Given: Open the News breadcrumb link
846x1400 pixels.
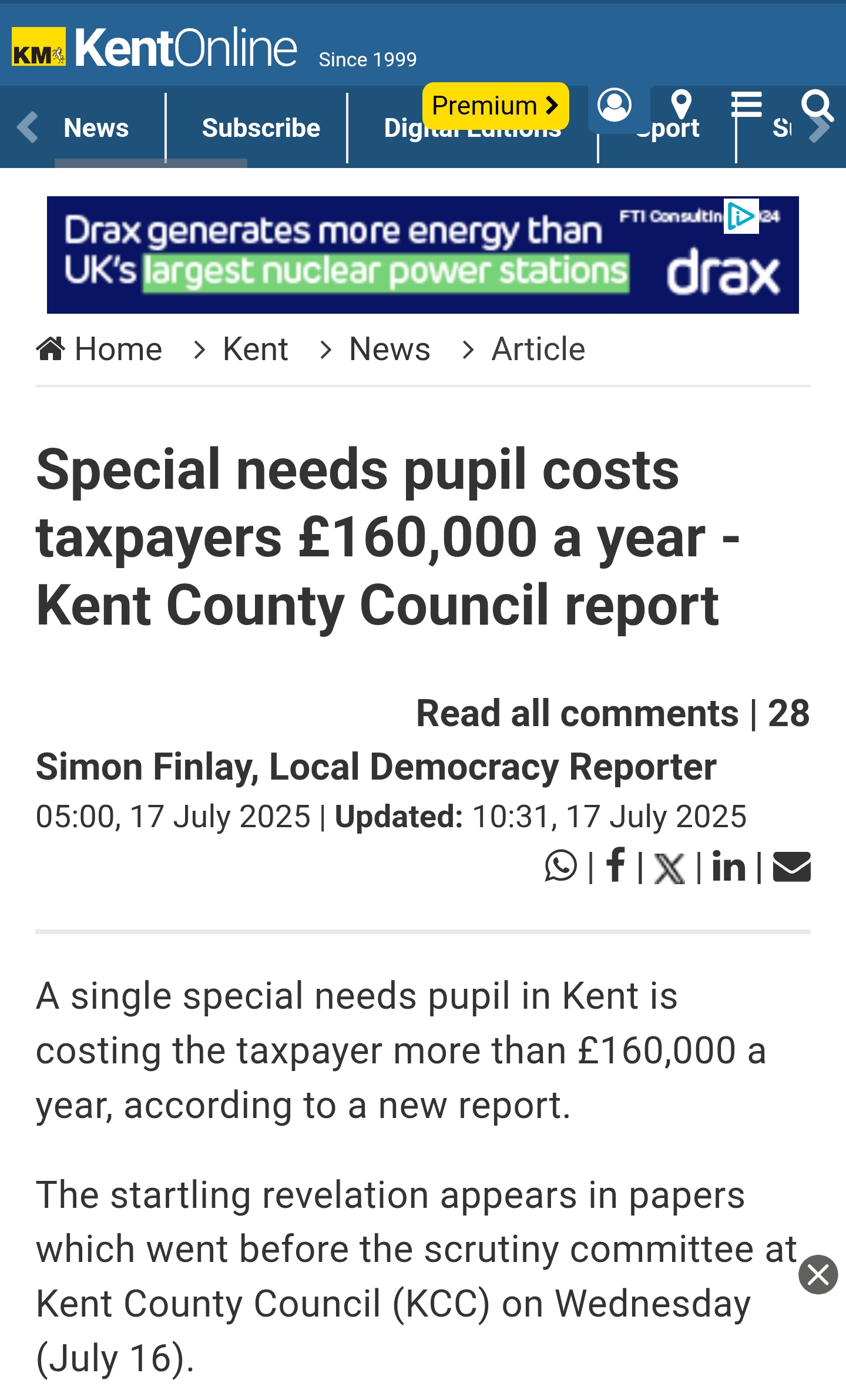Looking at the screenshot, I should click(x=390, y=349).
